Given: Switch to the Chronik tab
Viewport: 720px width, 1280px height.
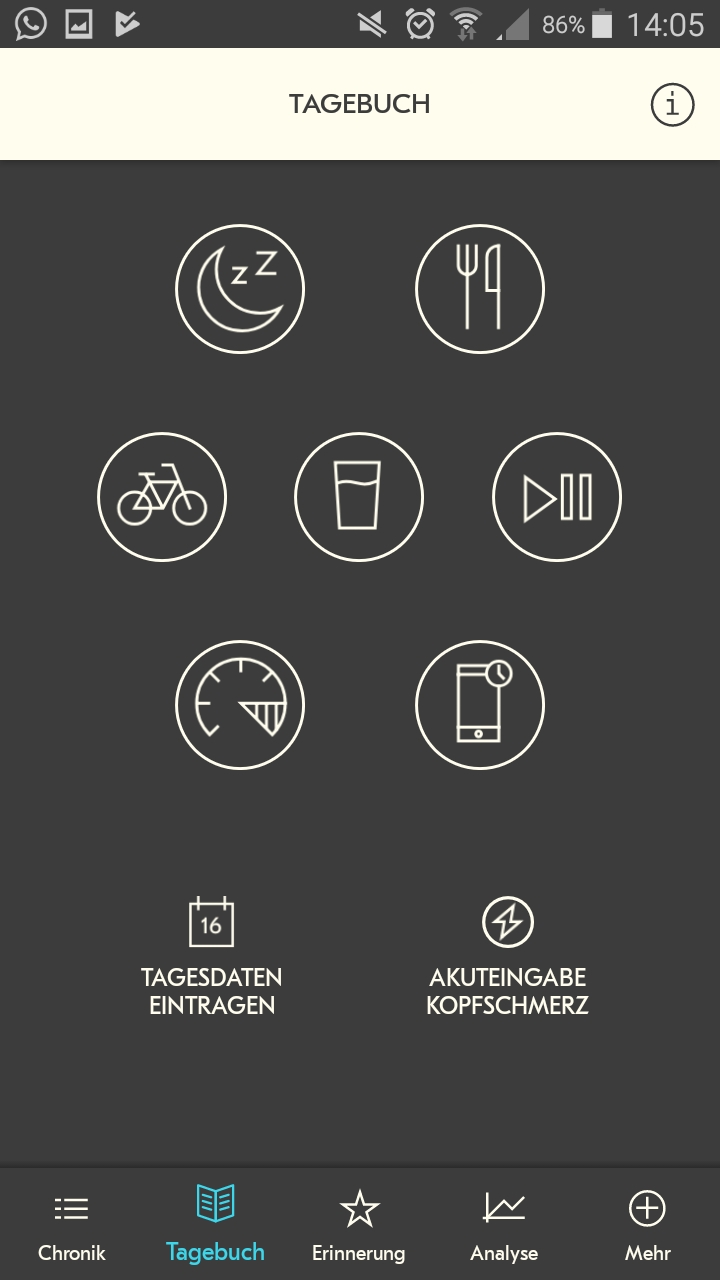Looking at the screenshot, I should click(x=72, y=1225).
